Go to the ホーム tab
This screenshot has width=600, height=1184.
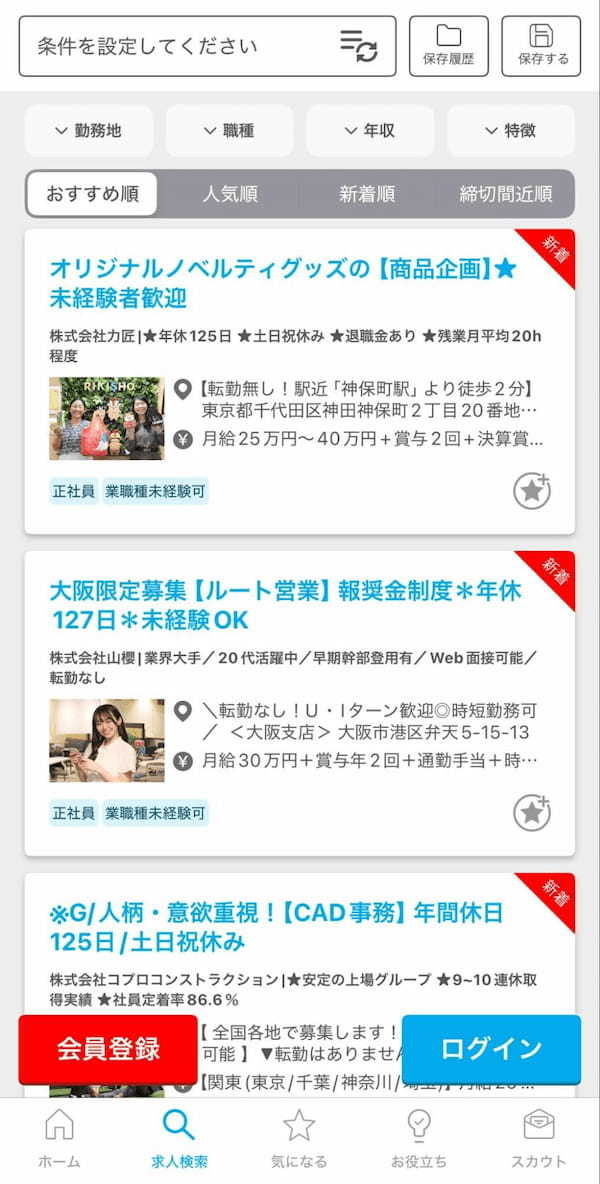coord(59,1138)
